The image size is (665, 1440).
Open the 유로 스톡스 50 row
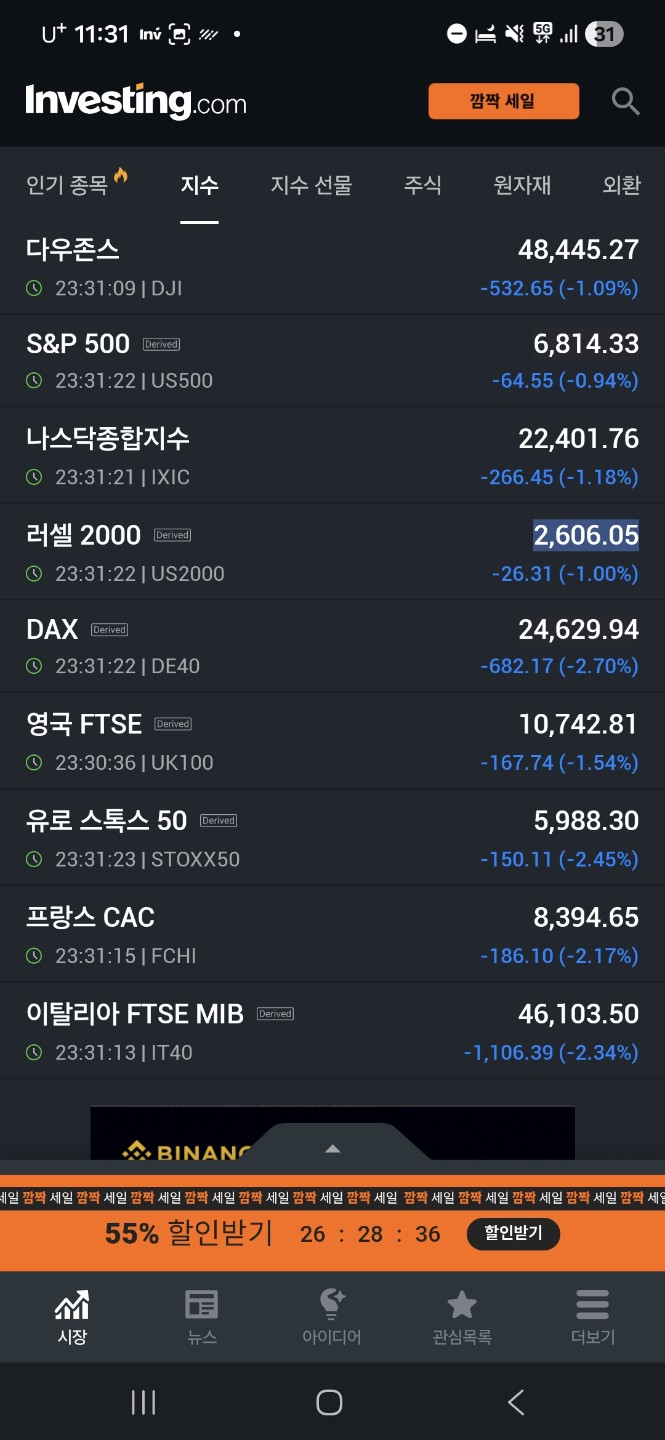(332, 839)
